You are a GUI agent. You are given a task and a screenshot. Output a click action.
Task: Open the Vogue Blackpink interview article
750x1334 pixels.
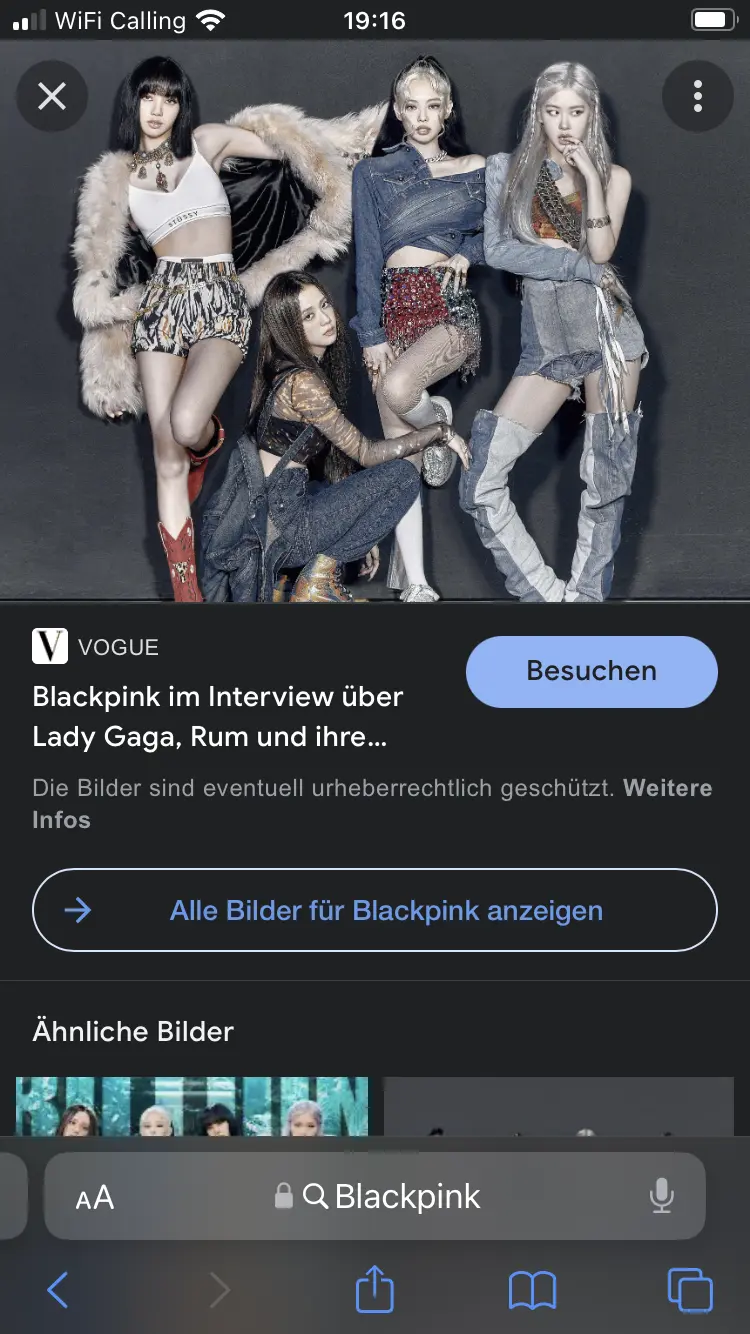point(218,716)
